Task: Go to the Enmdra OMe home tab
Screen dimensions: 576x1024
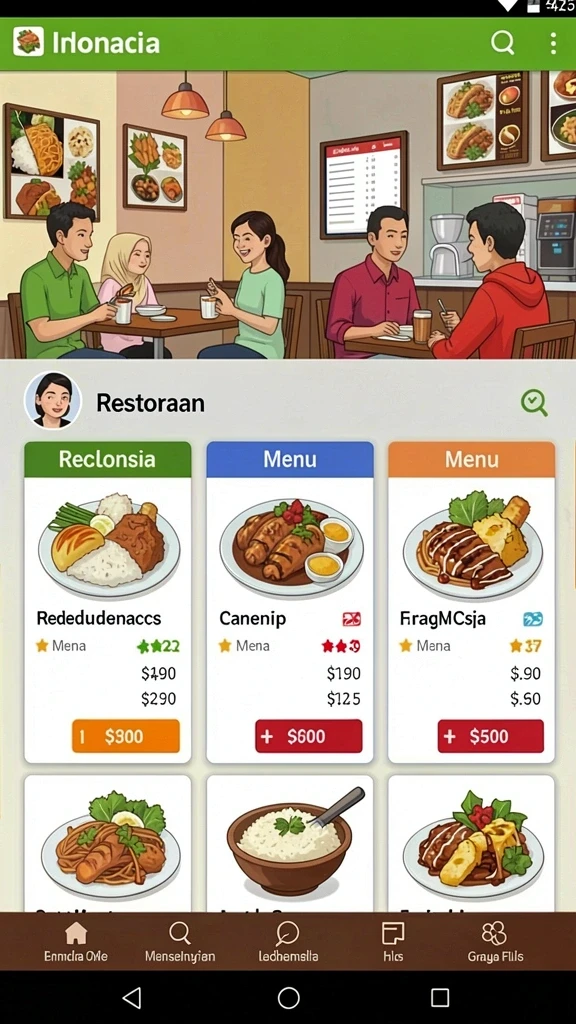Action: click(x=76, y=942)
